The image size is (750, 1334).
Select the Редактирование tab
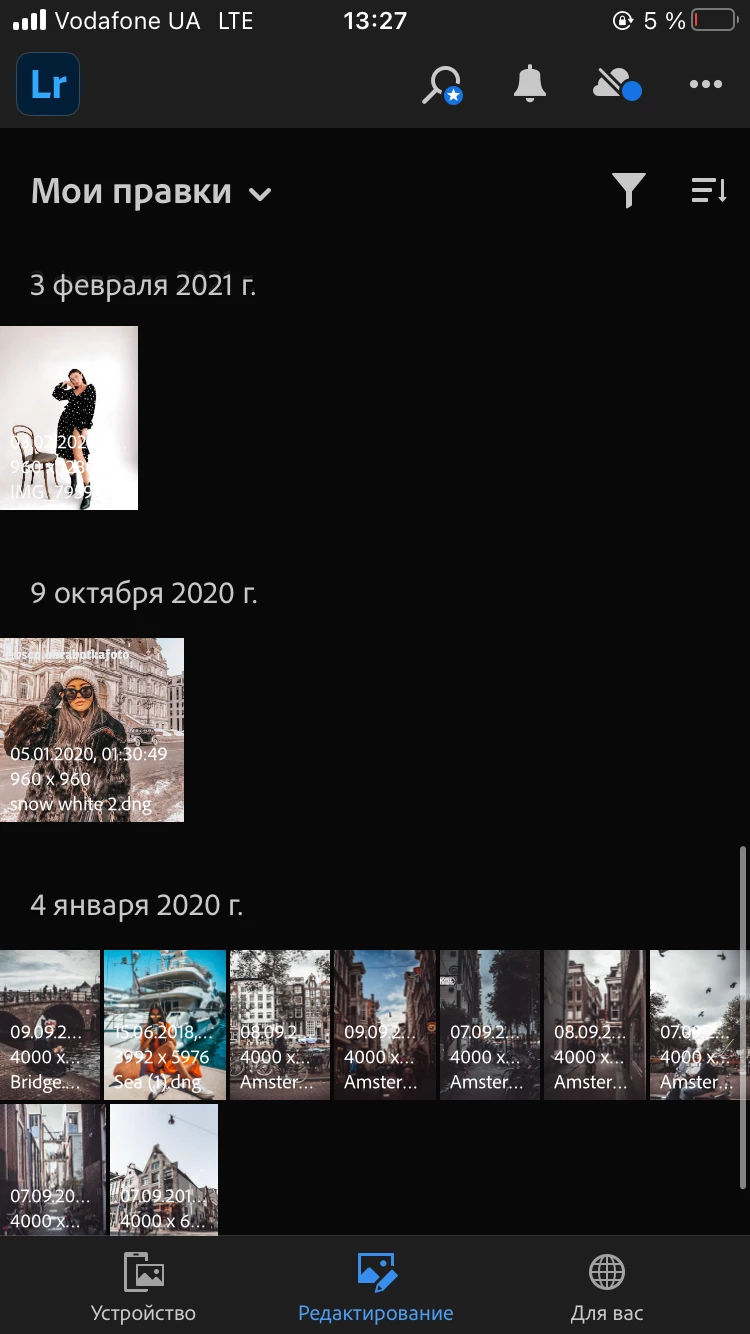click(376, 1286)
